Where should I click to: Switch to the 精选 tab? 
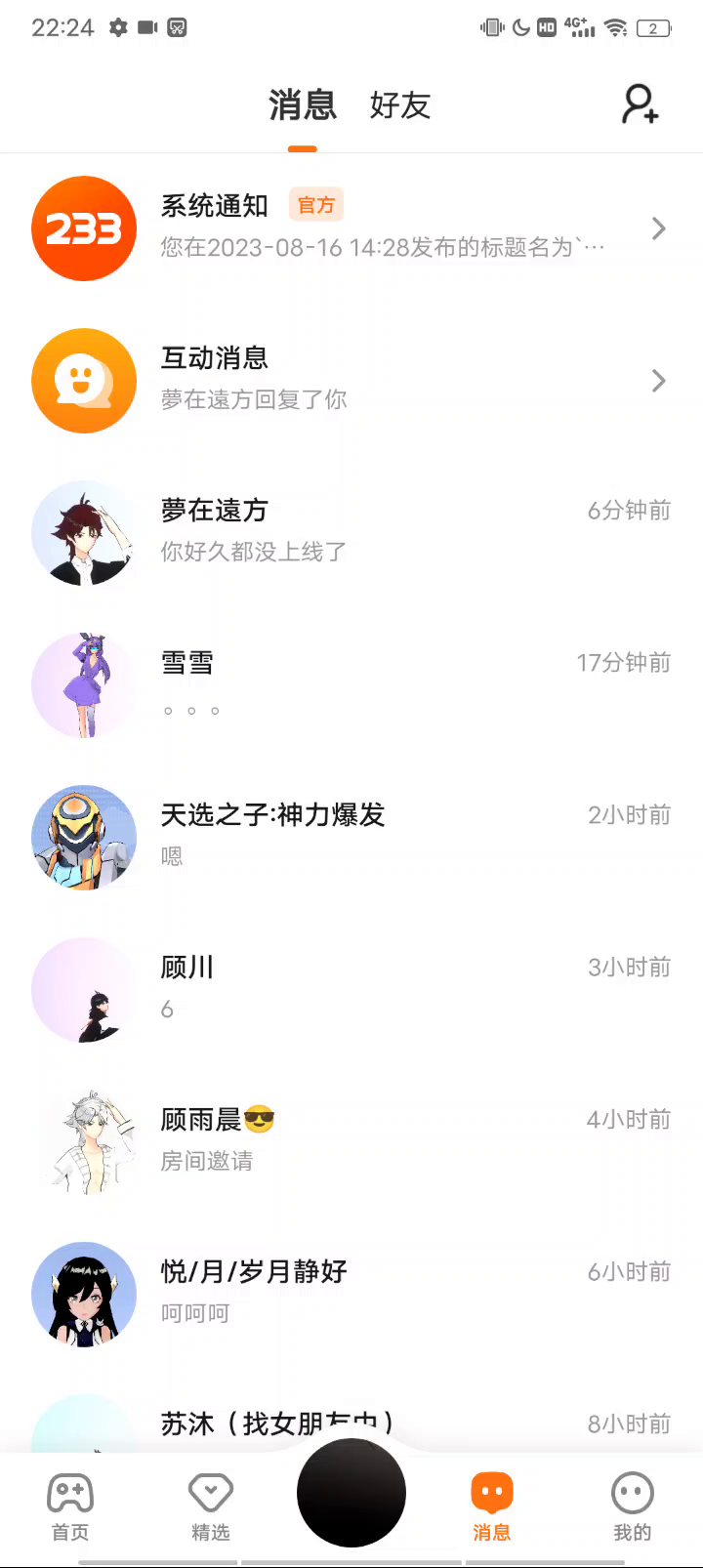[211, 1506]
